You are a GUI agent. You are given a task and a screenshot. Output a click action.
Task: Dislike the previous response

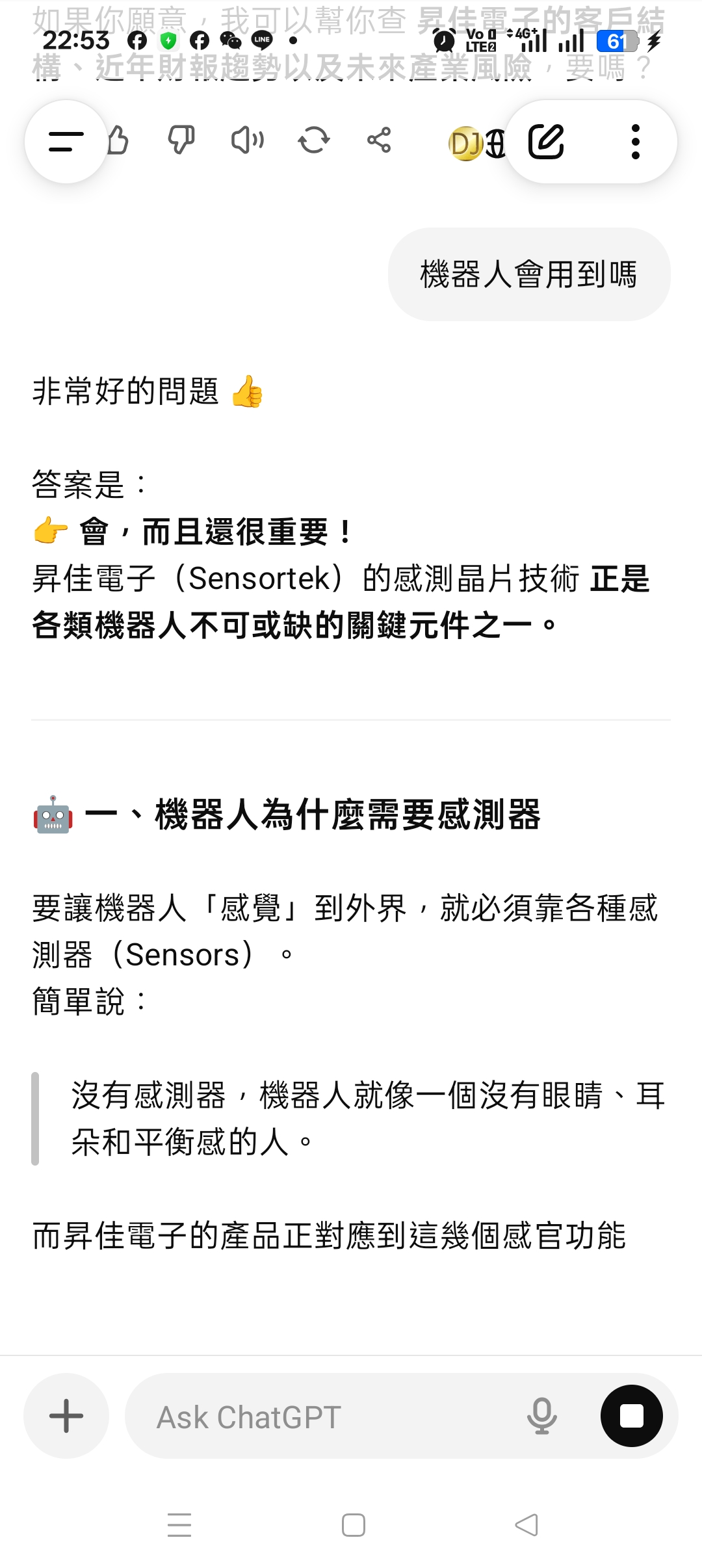pos(181,140)
